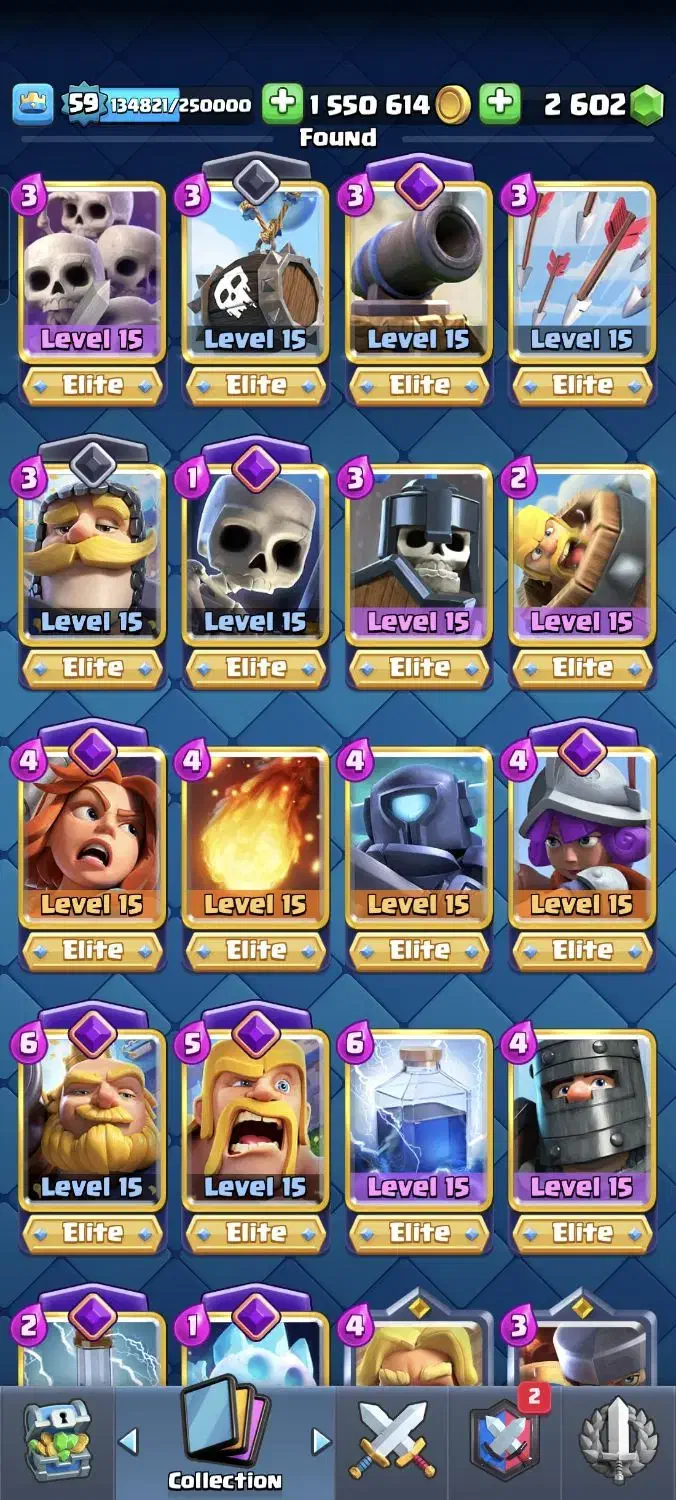Tap the green plus next to gems
The image size is (676, 1500).
500,104
